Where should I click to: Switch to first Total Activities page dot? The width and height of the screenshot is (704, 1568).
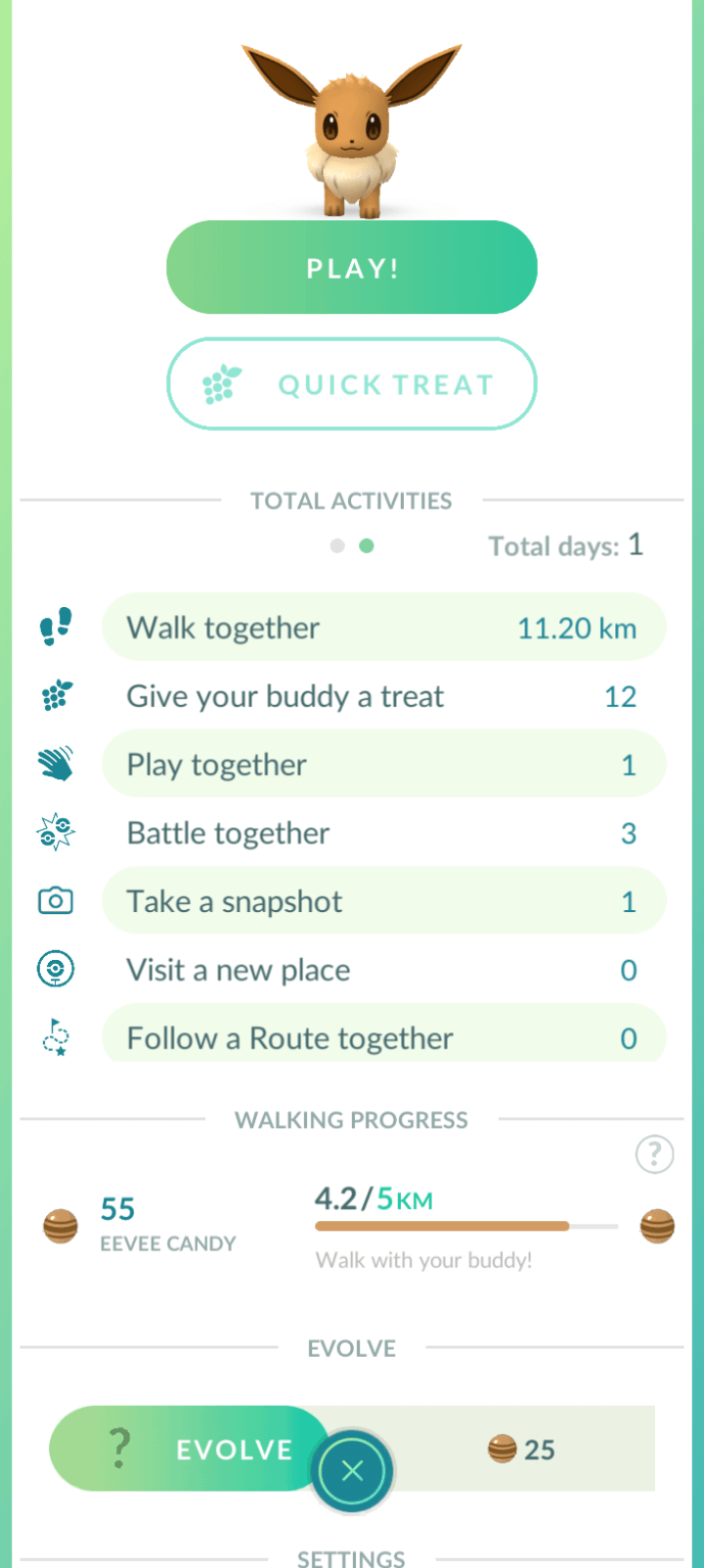click(337, 546)
